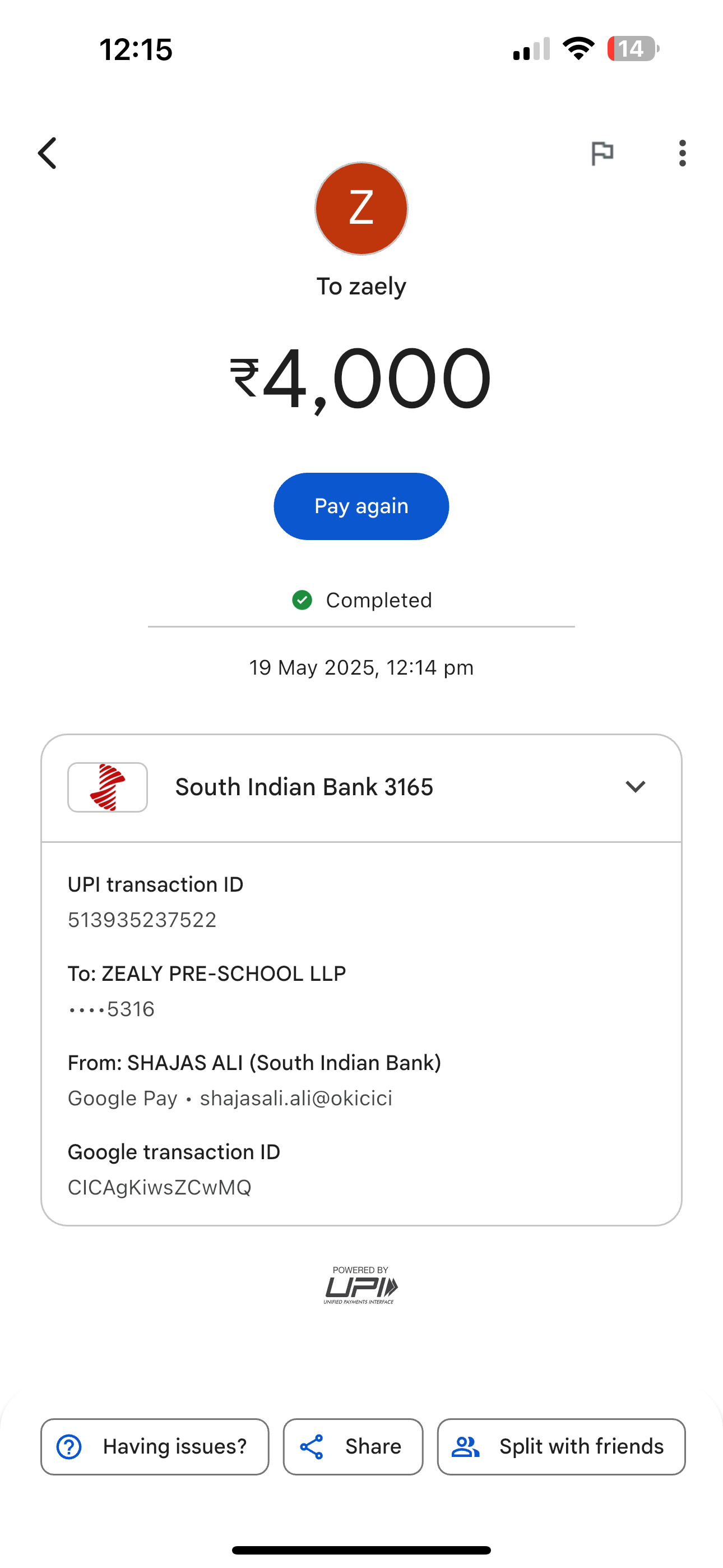Select Split with friends

point(560,1446)
